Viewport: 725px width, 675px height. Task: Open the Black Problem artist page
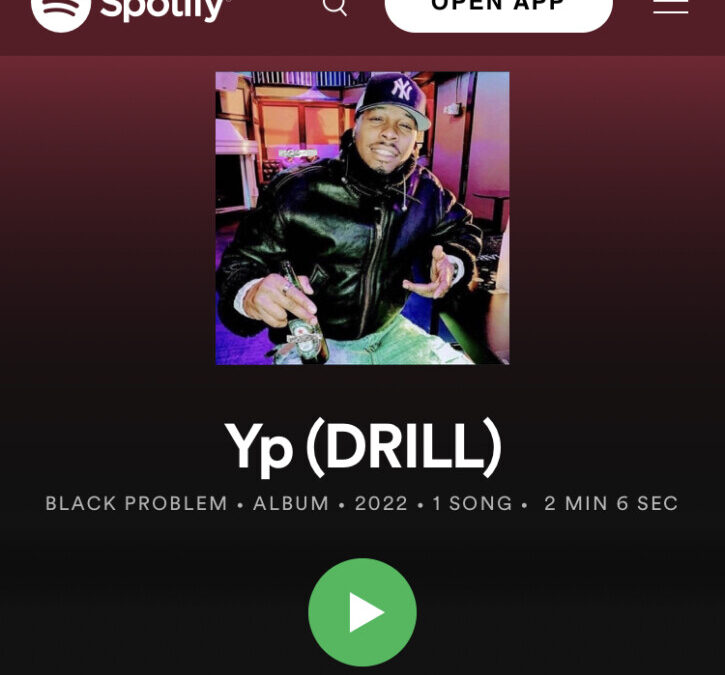(137, 503)
